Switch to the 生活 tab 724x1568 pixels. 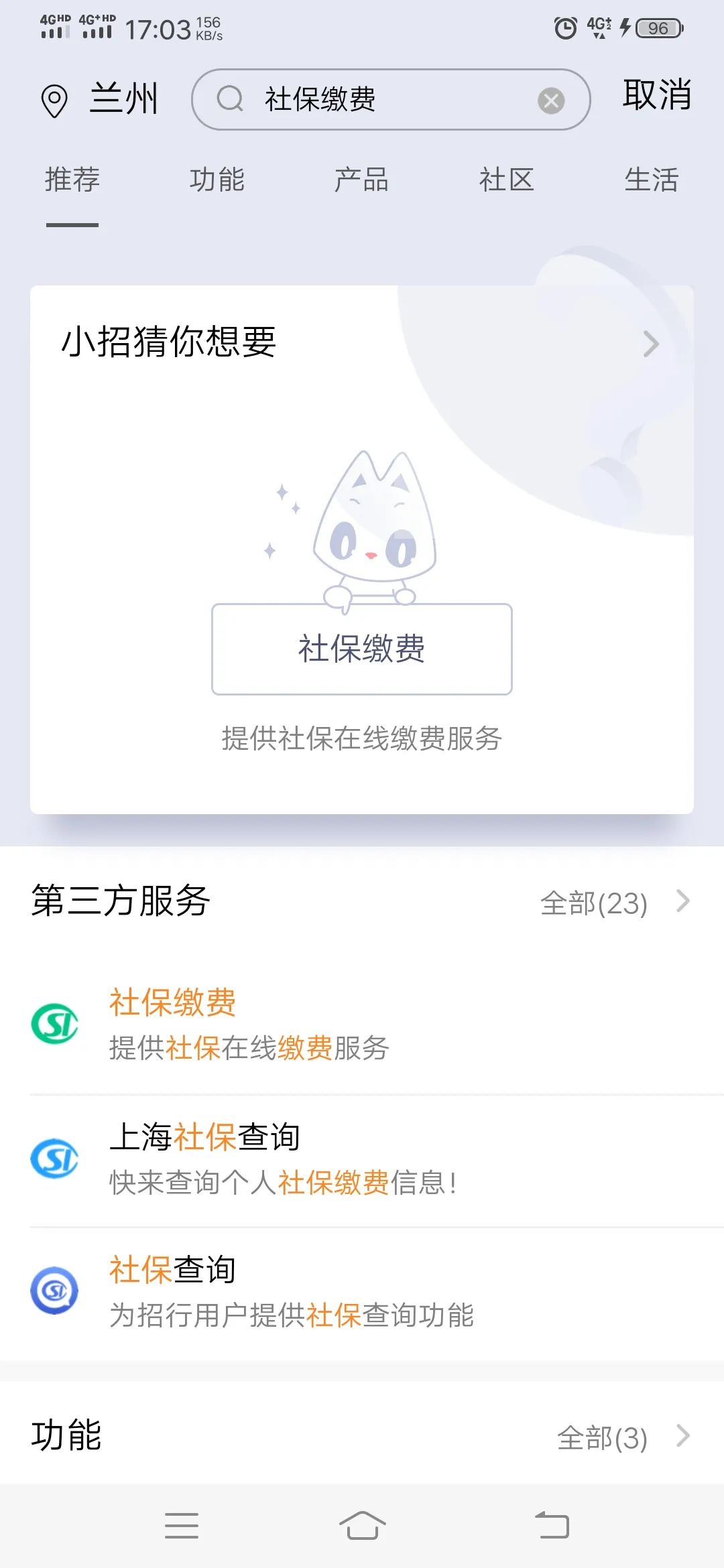(651, 180)
